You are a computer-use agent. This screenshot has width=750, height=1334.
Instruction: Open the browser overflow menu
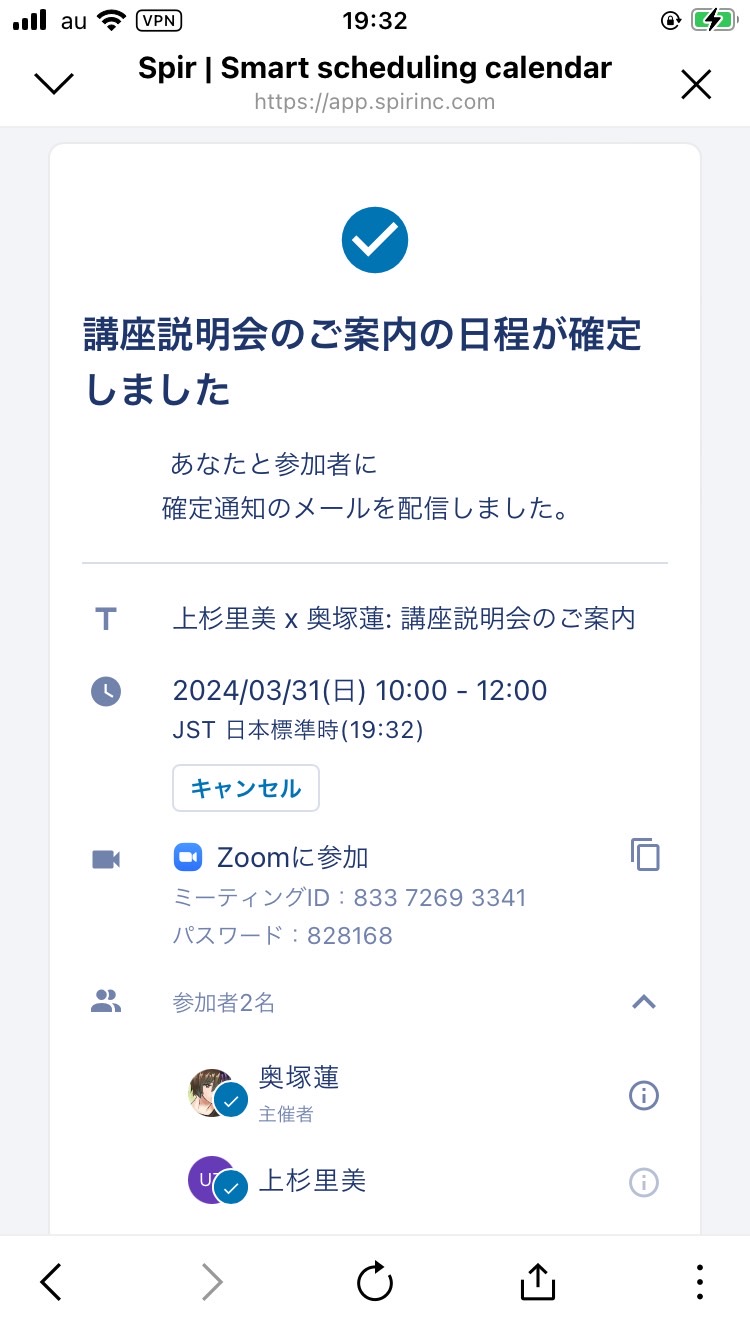coord(699,1282)
